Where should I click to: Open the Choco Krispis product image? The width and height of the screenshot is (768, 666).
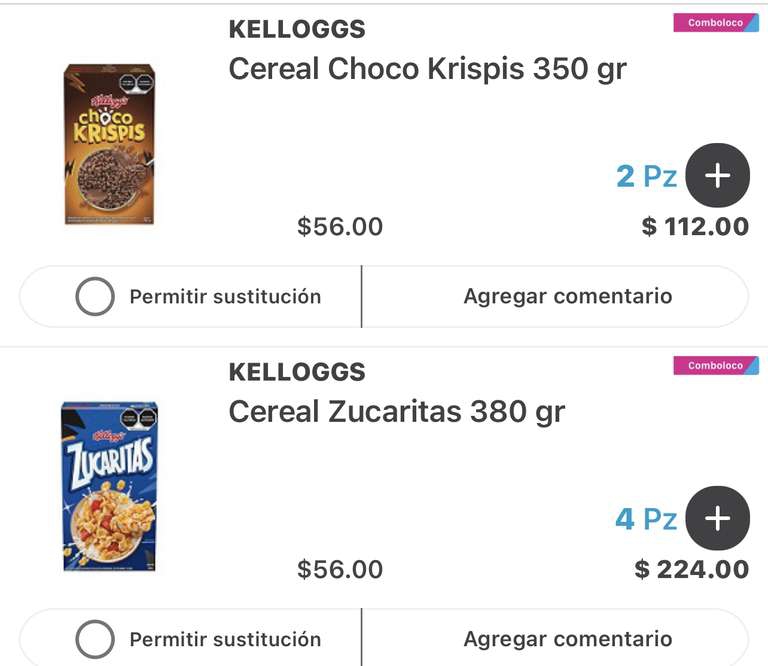[110, 144]
